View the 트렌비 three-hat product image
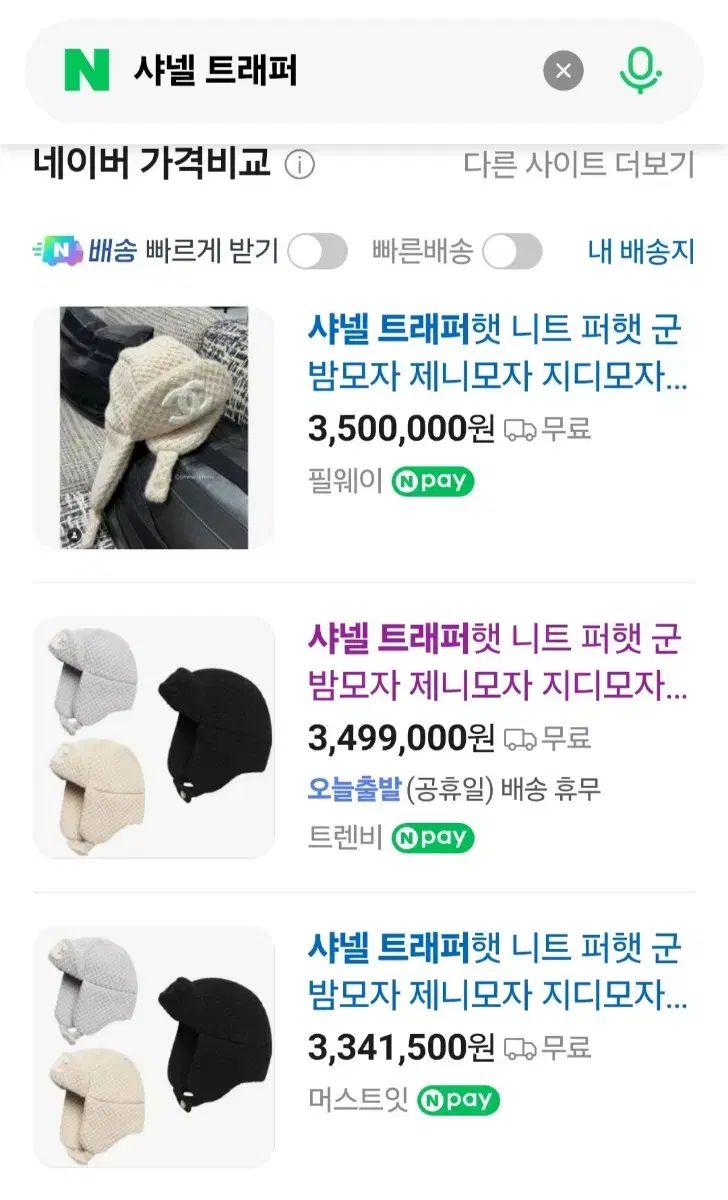Image resolution: width=728 pixels, height=1200 pixels. click(154, 737)
